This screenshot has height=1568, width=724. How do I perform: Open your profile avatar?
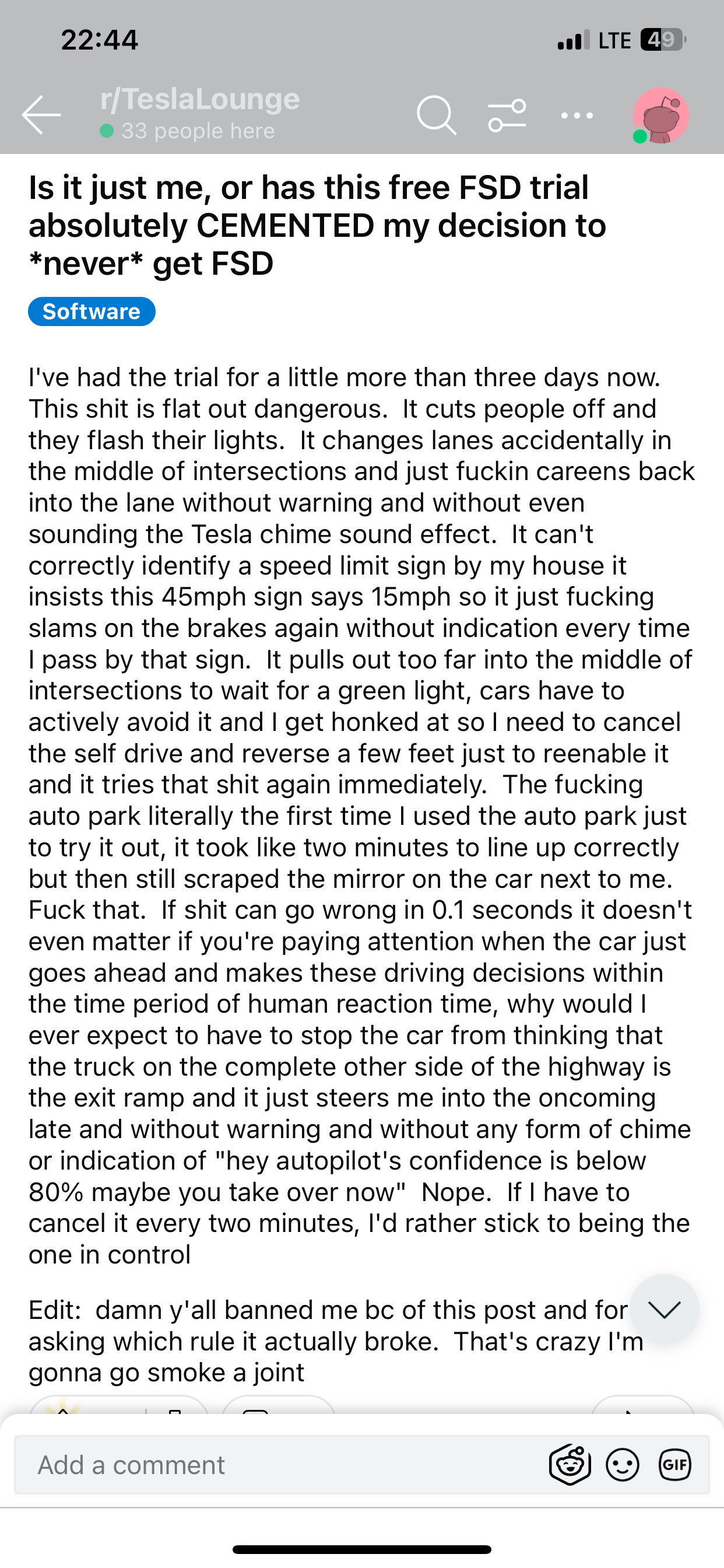(660, 116)
